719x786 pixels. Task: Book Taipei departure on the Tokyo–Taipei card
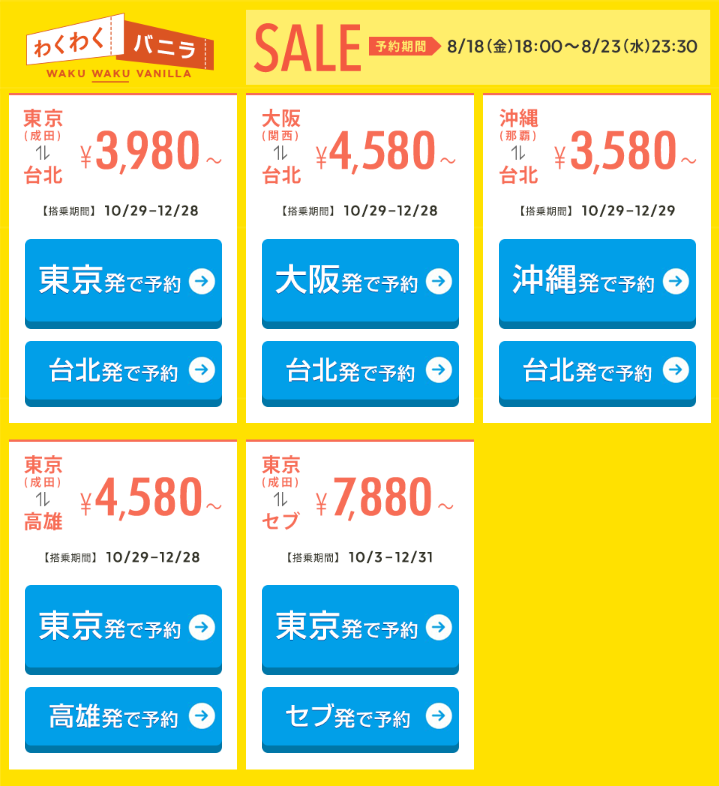coord(123,371)
